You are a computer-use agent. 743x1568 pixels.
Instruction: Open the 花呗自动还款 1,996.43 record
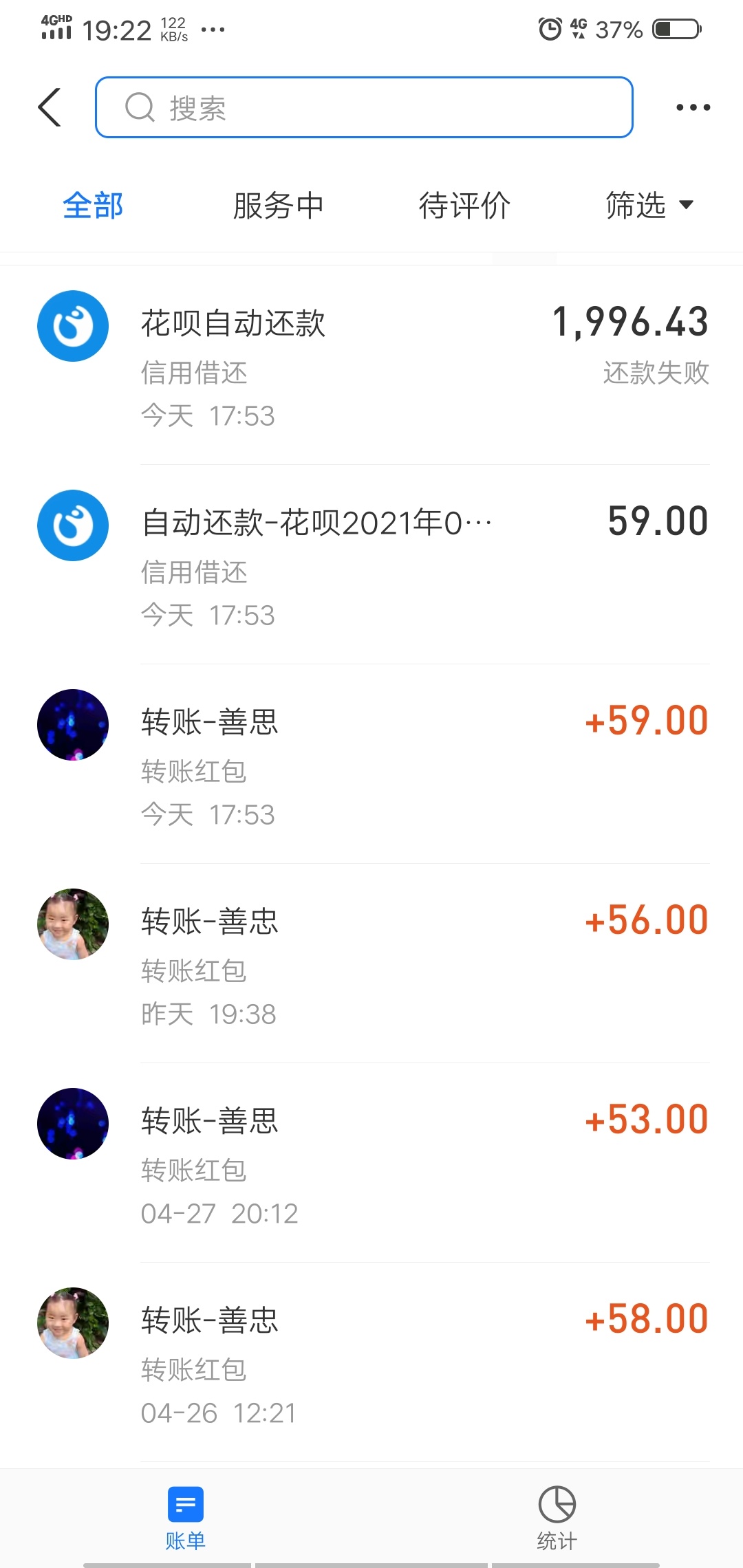(371, 365)
